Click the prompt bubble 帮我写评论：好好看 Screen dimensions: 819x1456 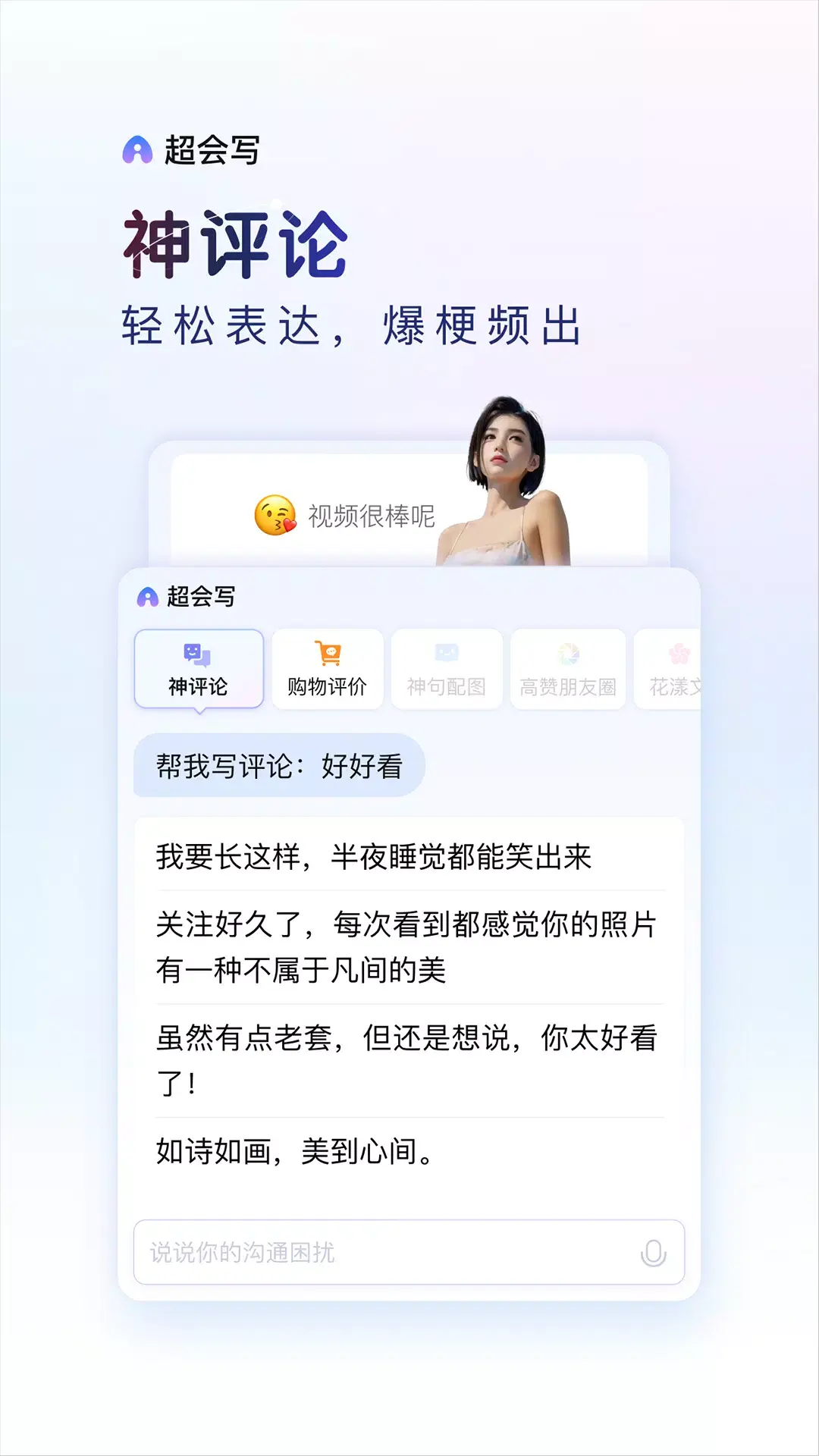click(x=281, y=764)
